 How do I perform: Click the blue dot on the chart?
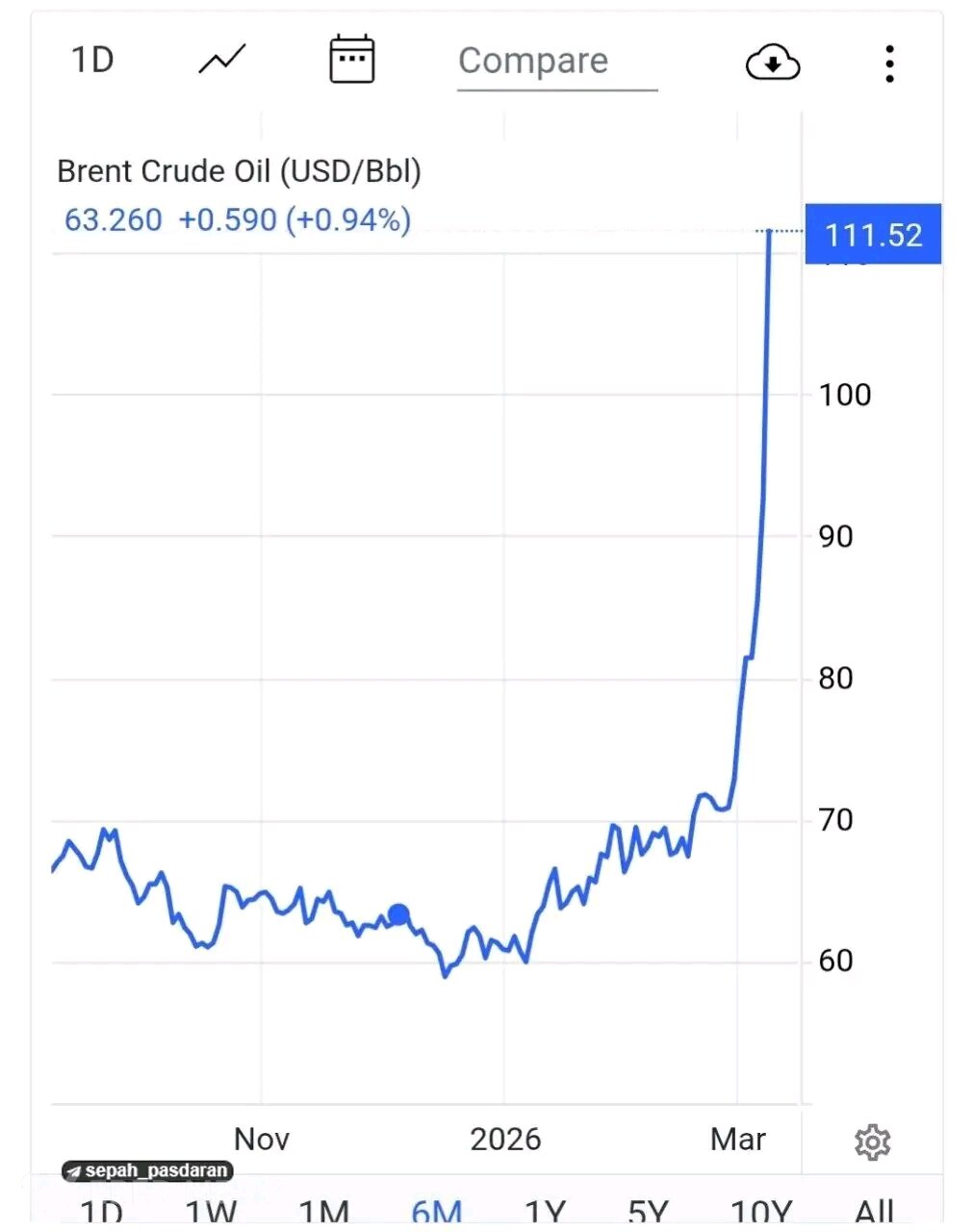397,914
